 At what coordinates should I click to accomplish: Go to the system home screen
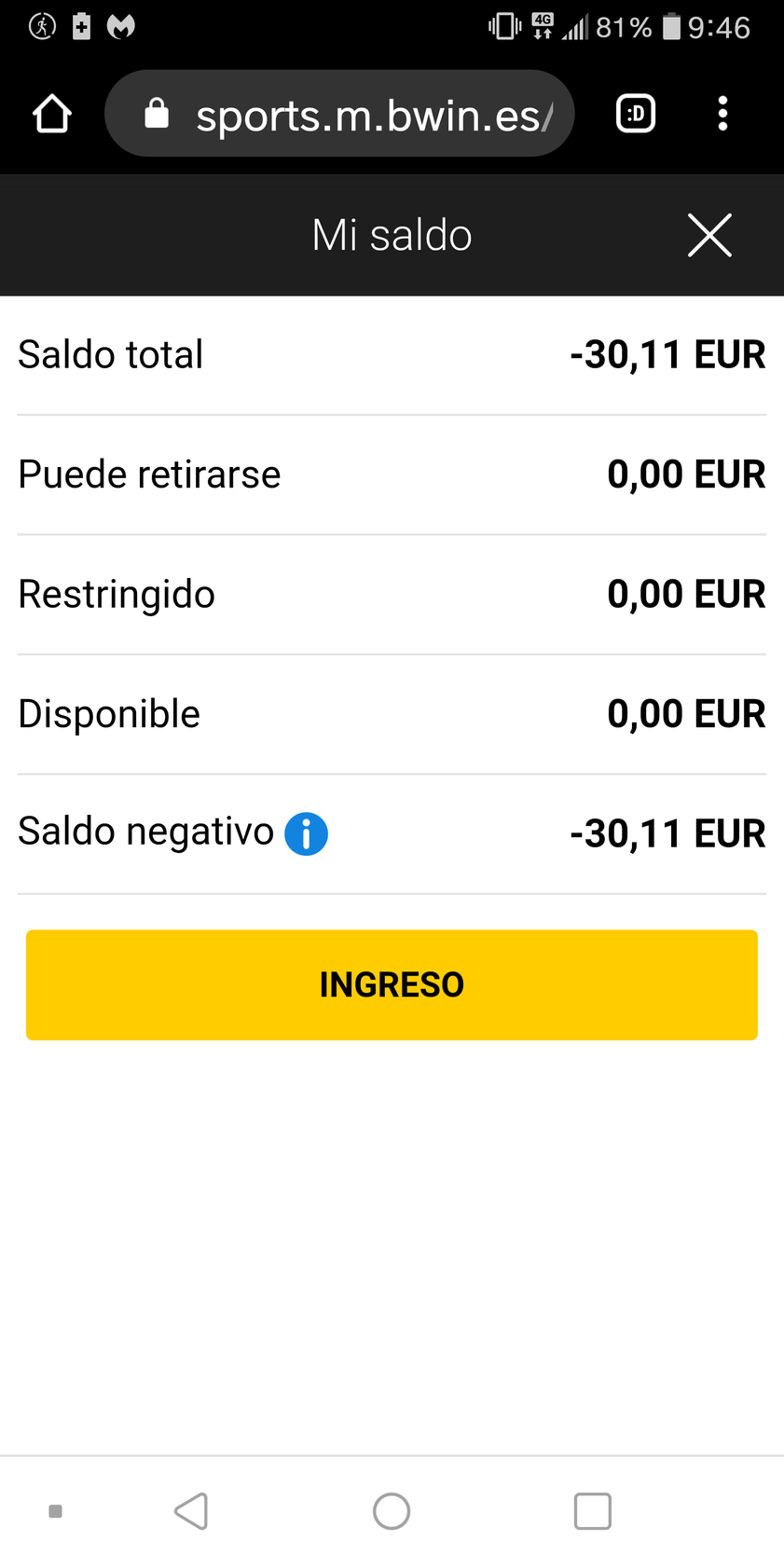click(x=392, y=1511)
